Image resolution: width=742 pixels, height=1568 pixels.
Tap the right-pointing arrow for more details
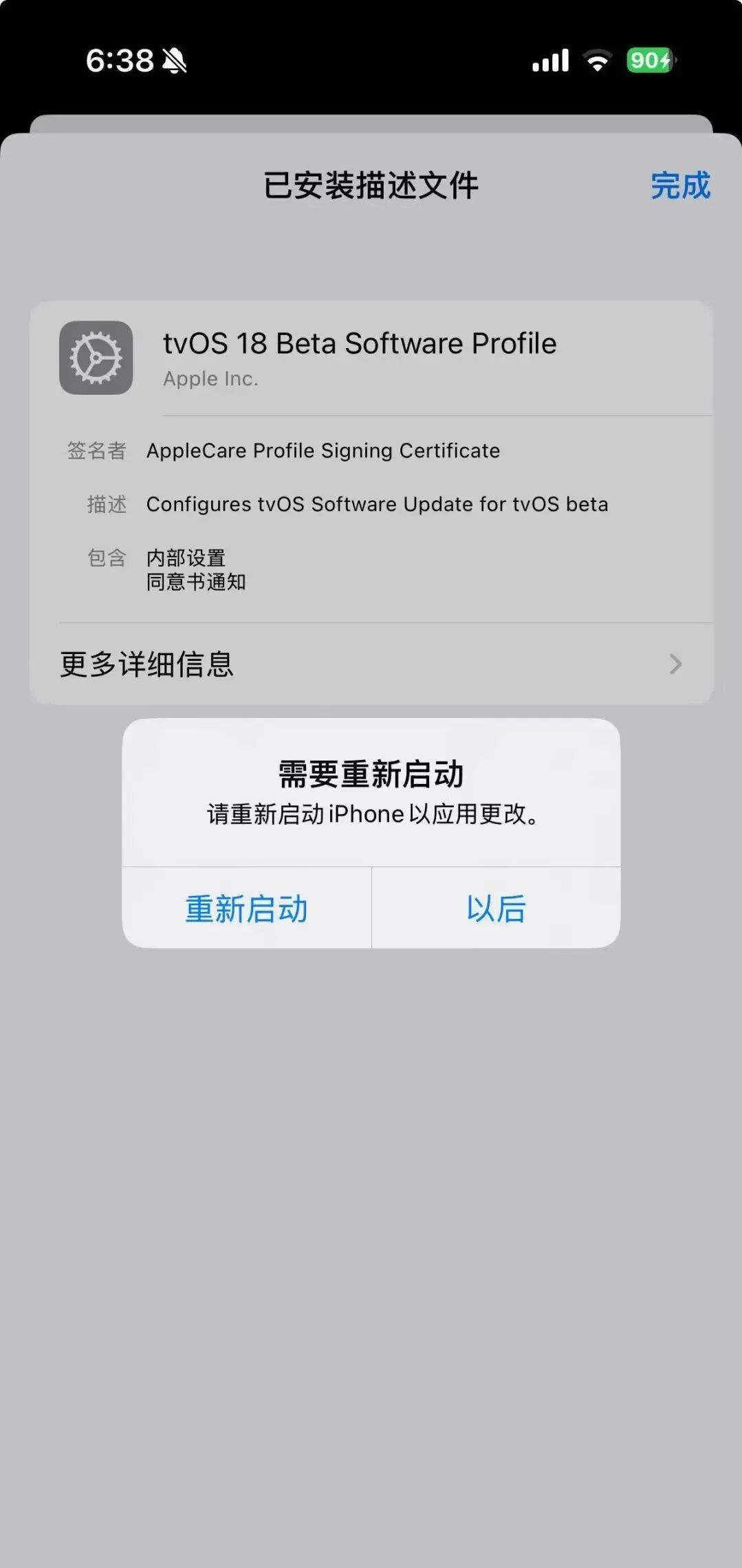tap(677, 664)
